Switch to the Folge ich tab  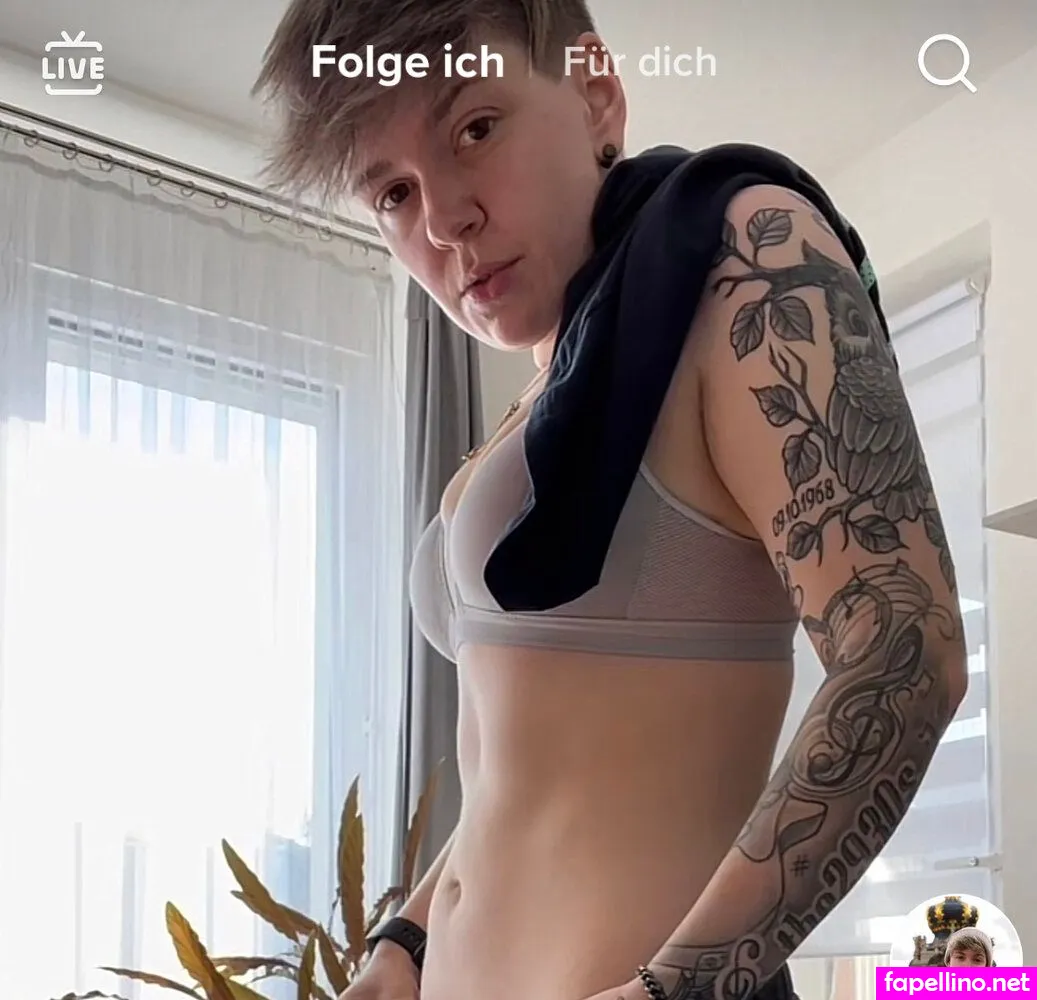click(407, 63)
